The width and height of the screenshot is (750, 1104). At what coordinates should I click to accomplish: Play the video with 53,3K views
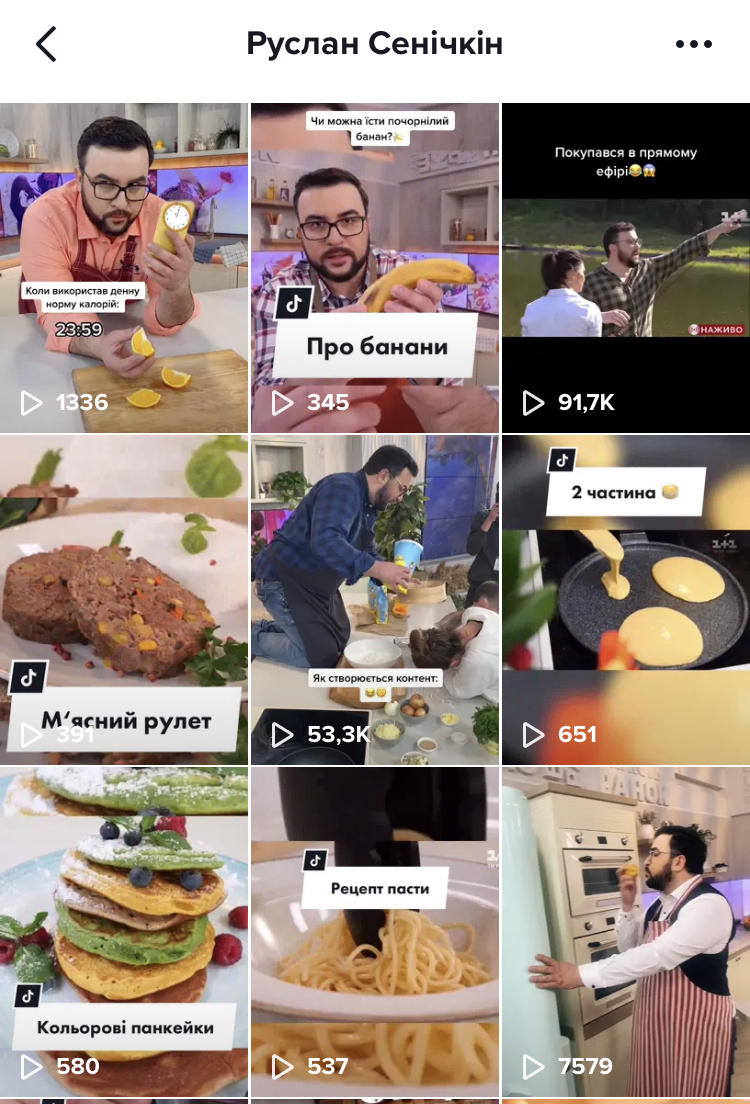(x=375, y=600)
